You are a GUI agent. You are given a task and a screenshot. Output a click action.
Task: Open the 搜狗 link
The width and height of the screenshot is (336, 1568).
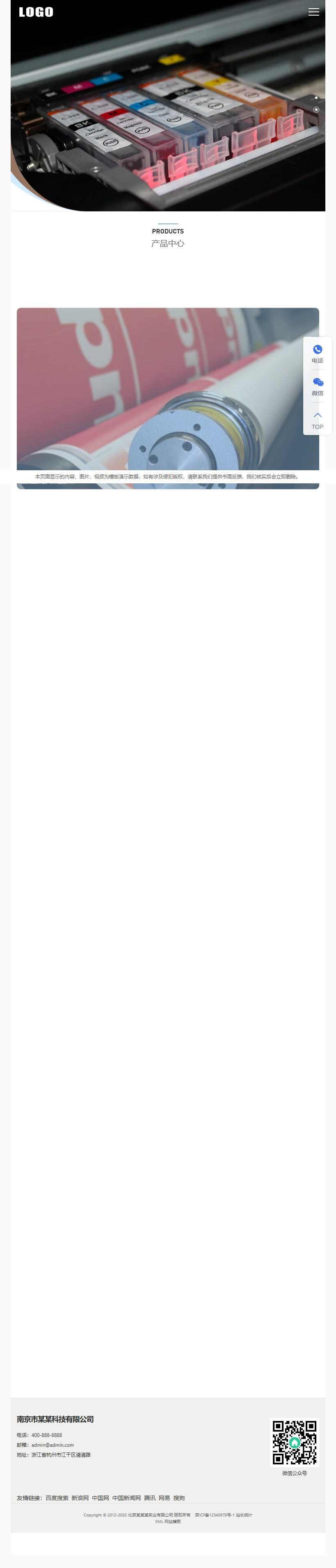coord(179,1498)
